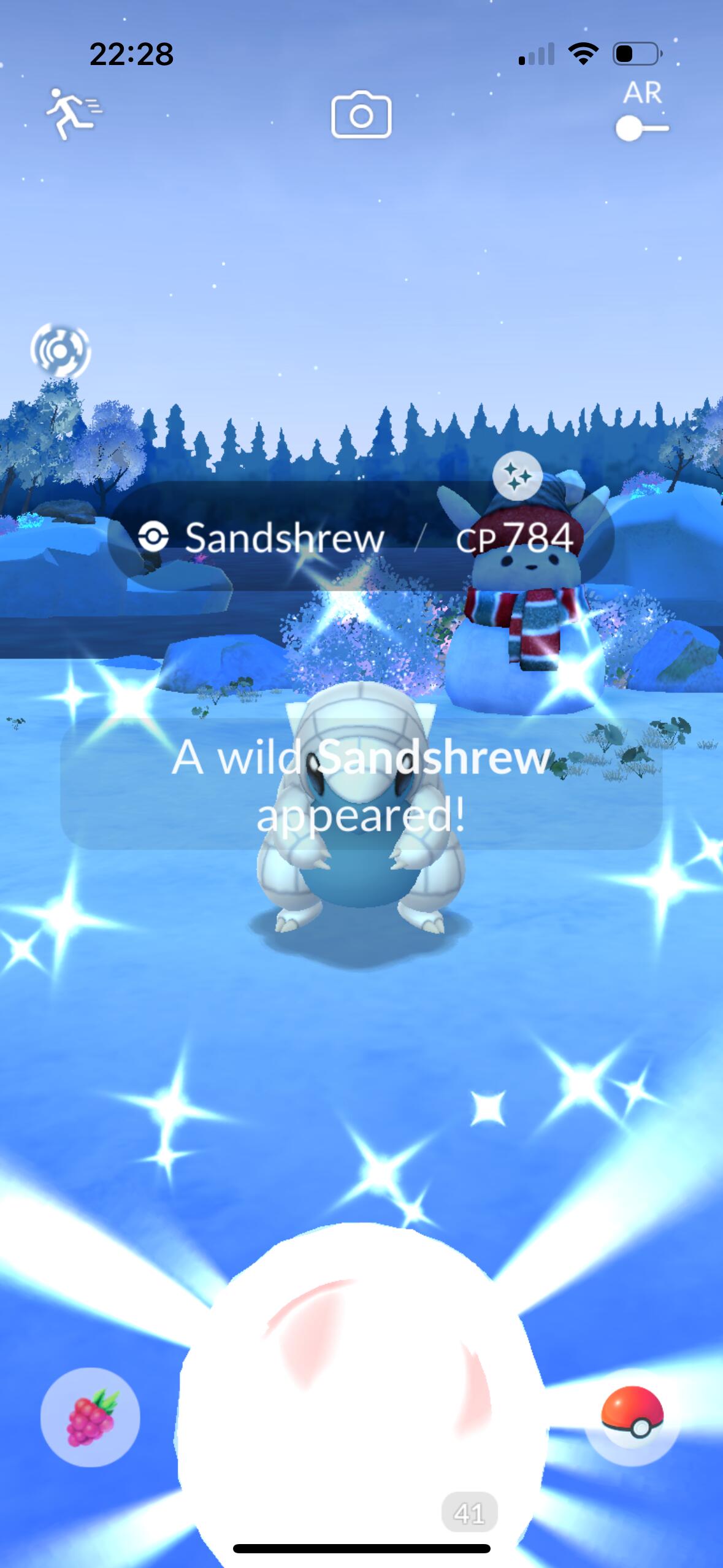Run away from the encounter

[73, 113]
